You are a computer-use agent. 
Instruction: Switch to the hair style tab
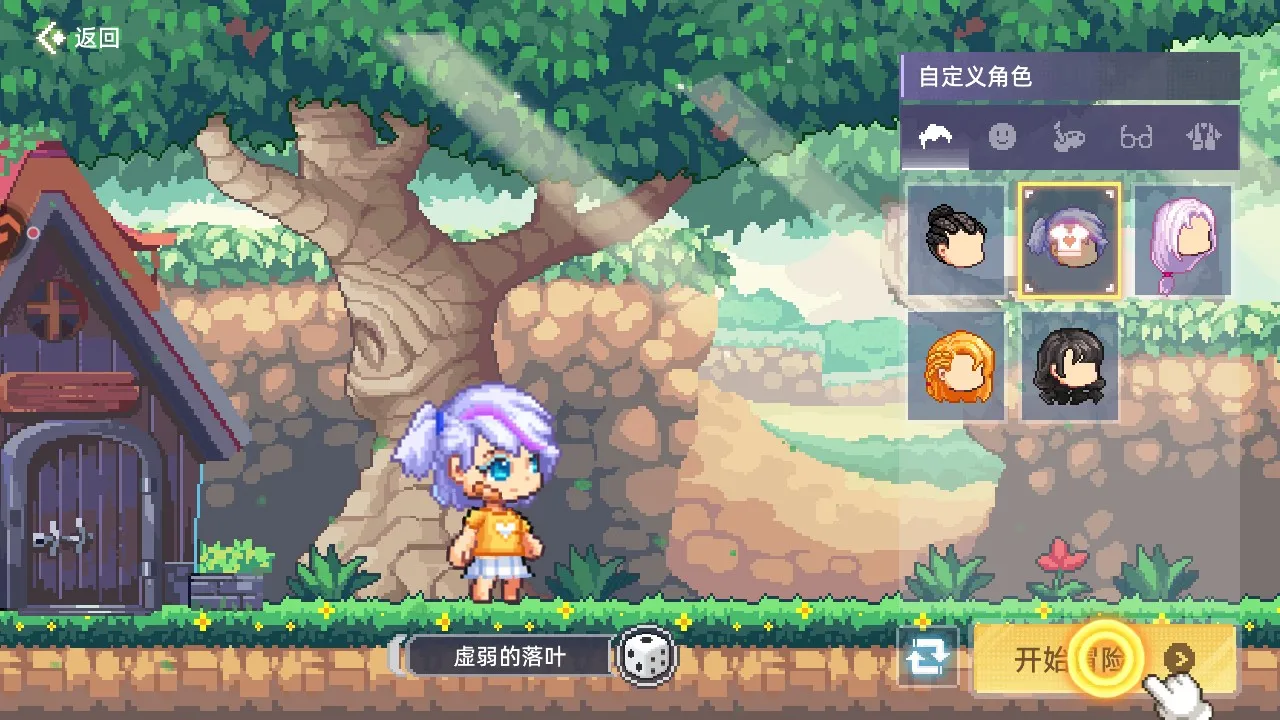pyautogui.click(x=936, y=137)
